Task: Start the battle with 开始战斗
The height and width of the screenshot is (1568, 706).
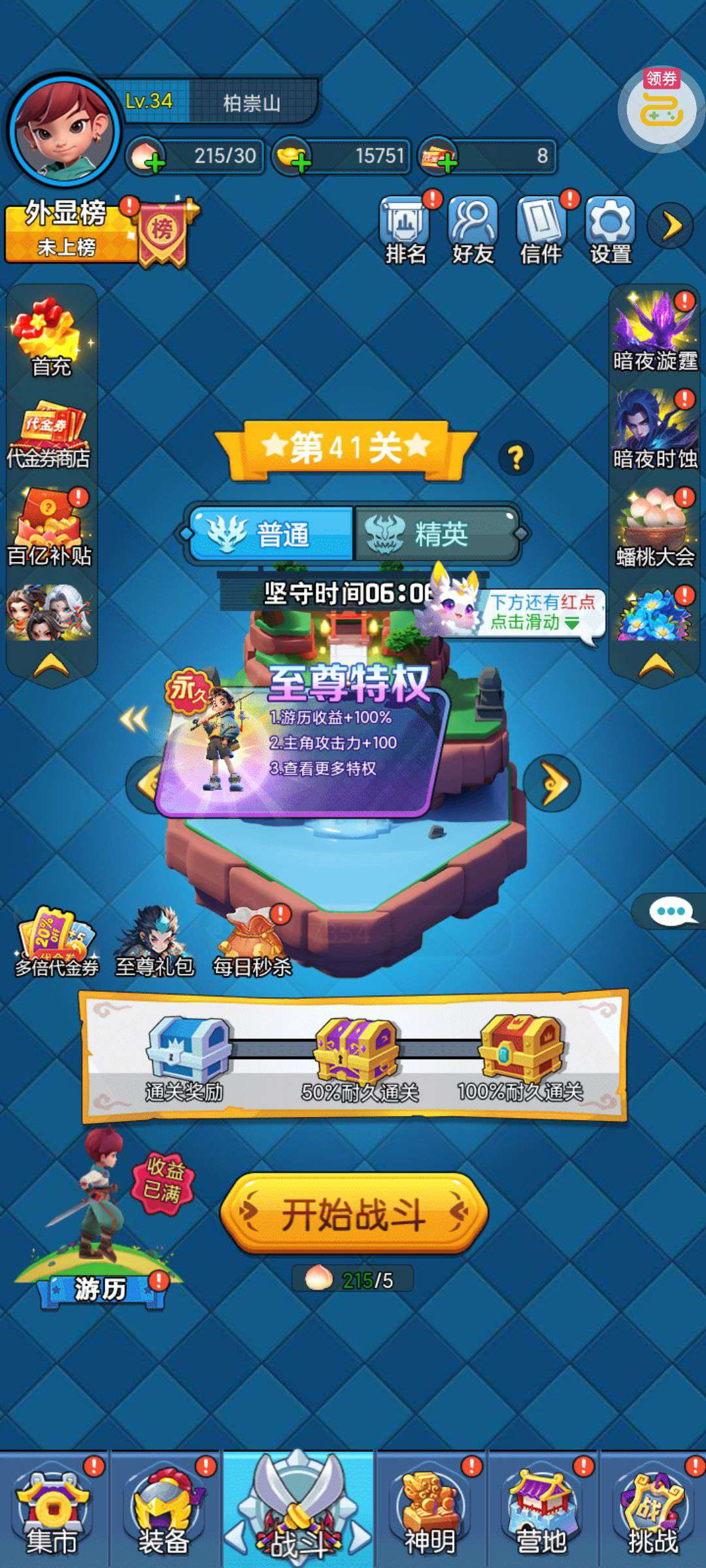Action: (354, 1214)
